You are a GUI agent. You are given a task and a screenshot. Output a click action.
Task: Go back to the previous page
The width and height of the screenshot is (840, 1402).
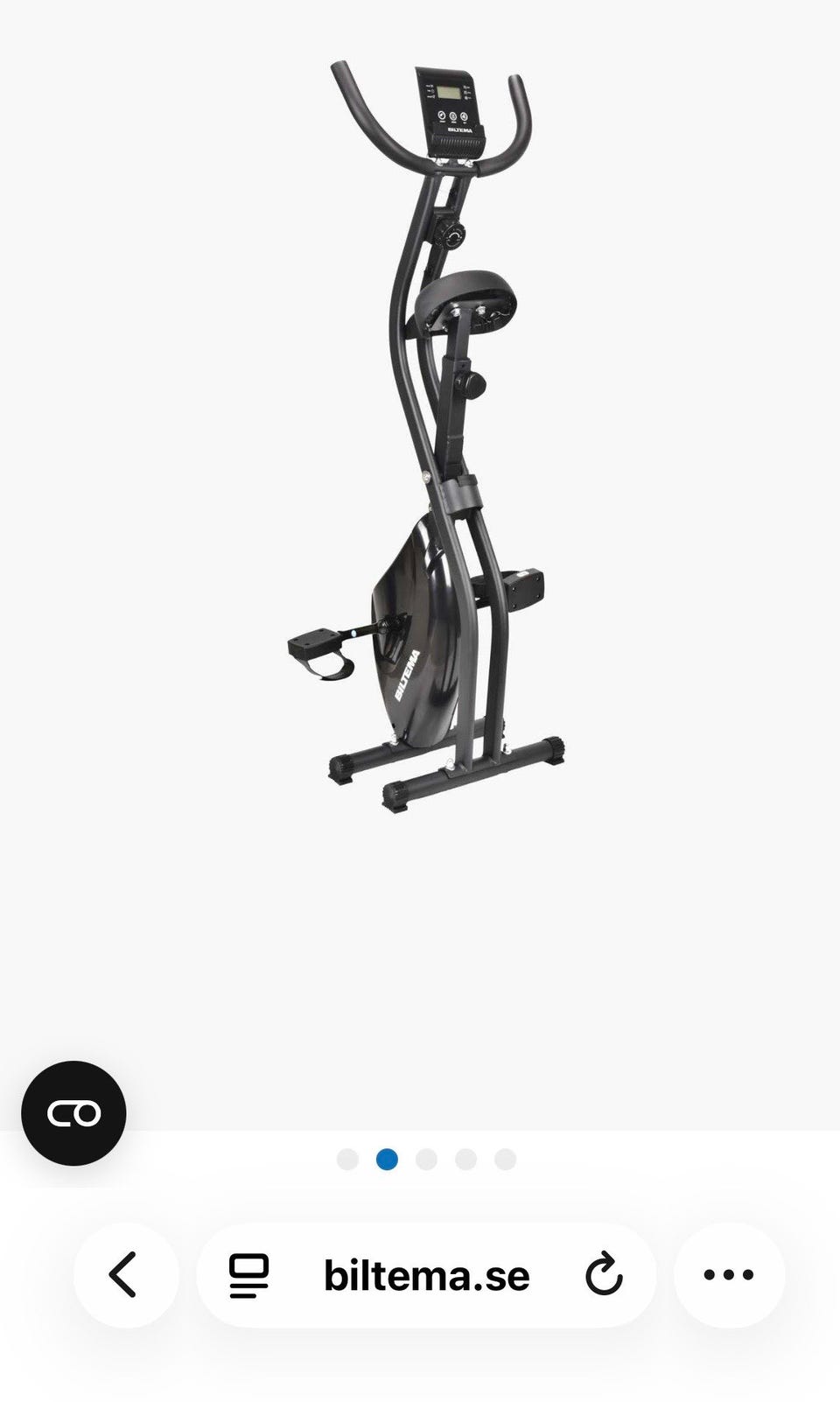[125, 1274]
